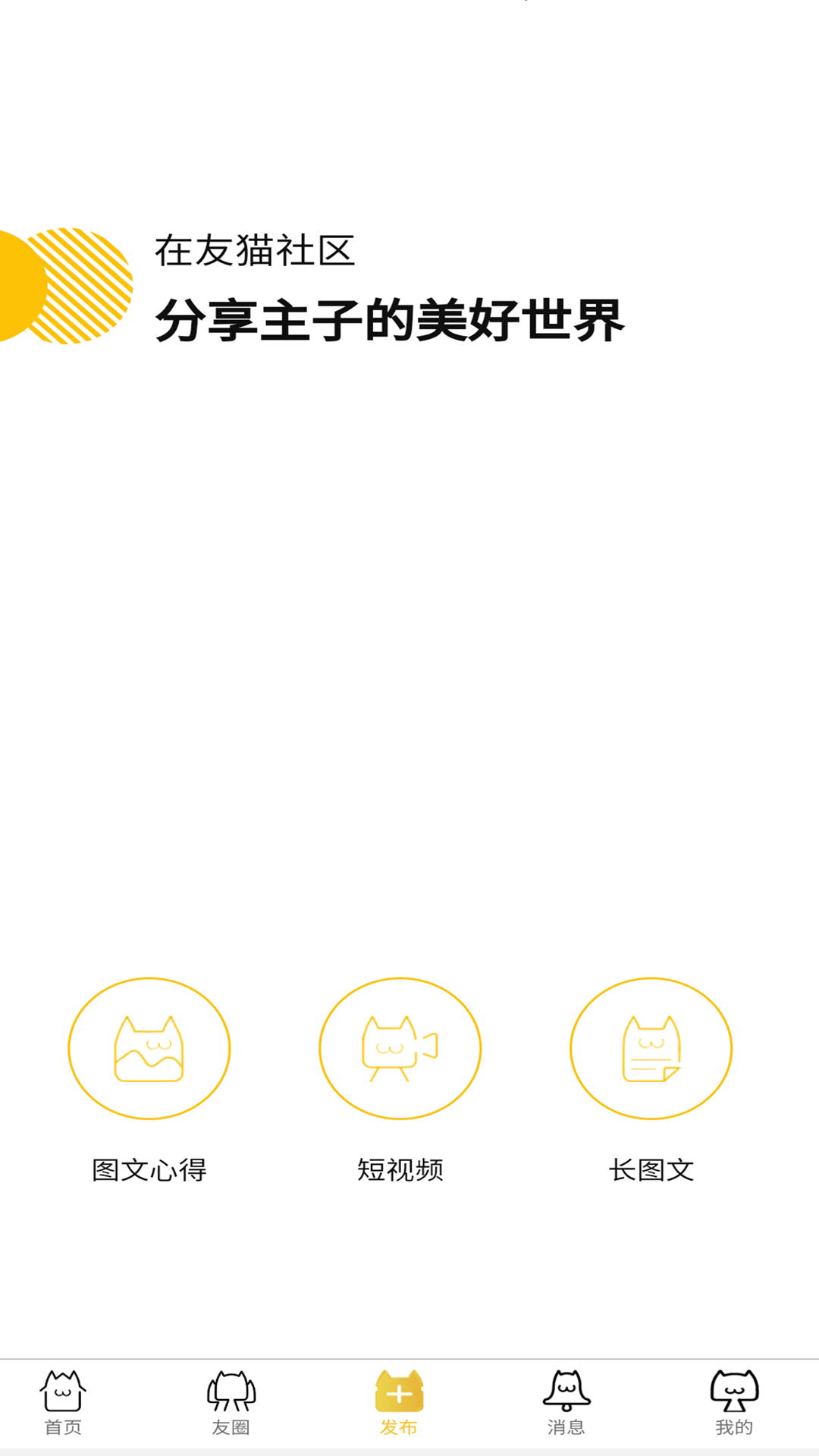Open 长图文 via its text label
Image resolution: width=819 pixels, height=1456 pixels.
tap(653, 1170)
